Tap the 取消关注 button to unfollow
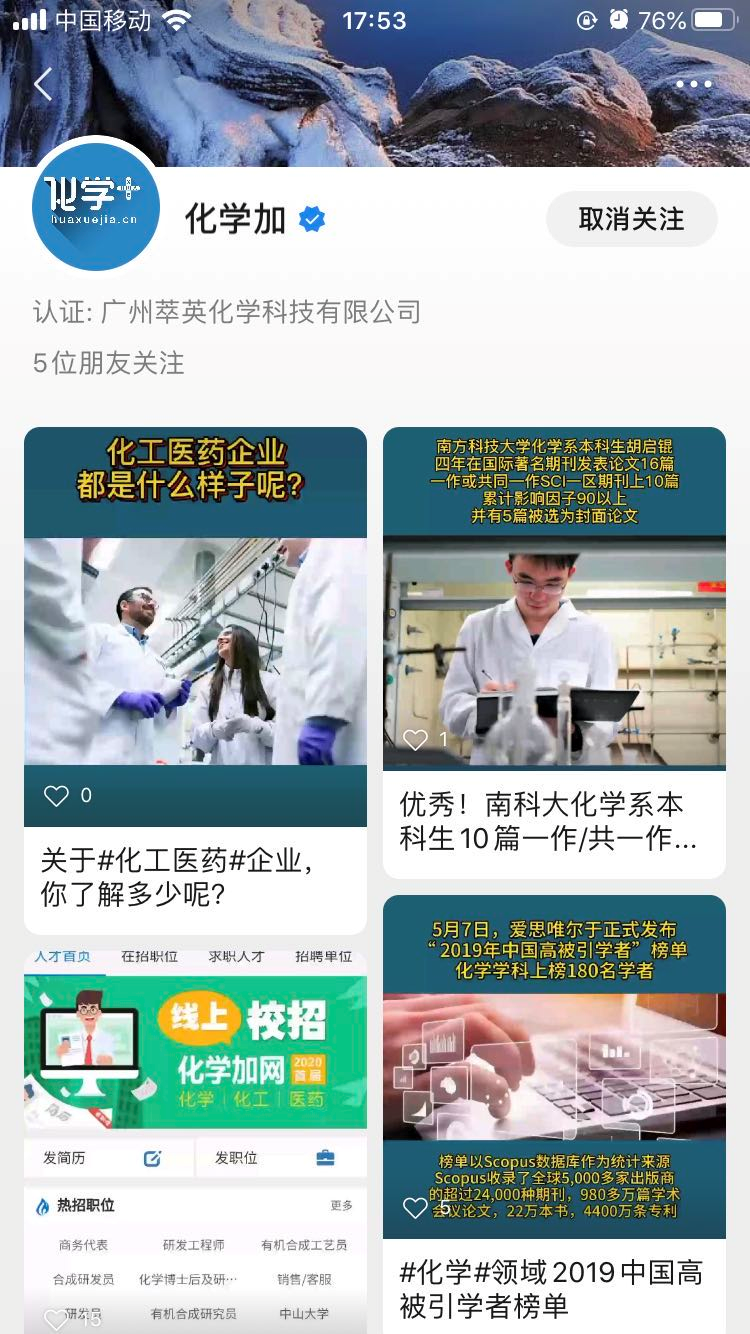 (x=631, y=219)
